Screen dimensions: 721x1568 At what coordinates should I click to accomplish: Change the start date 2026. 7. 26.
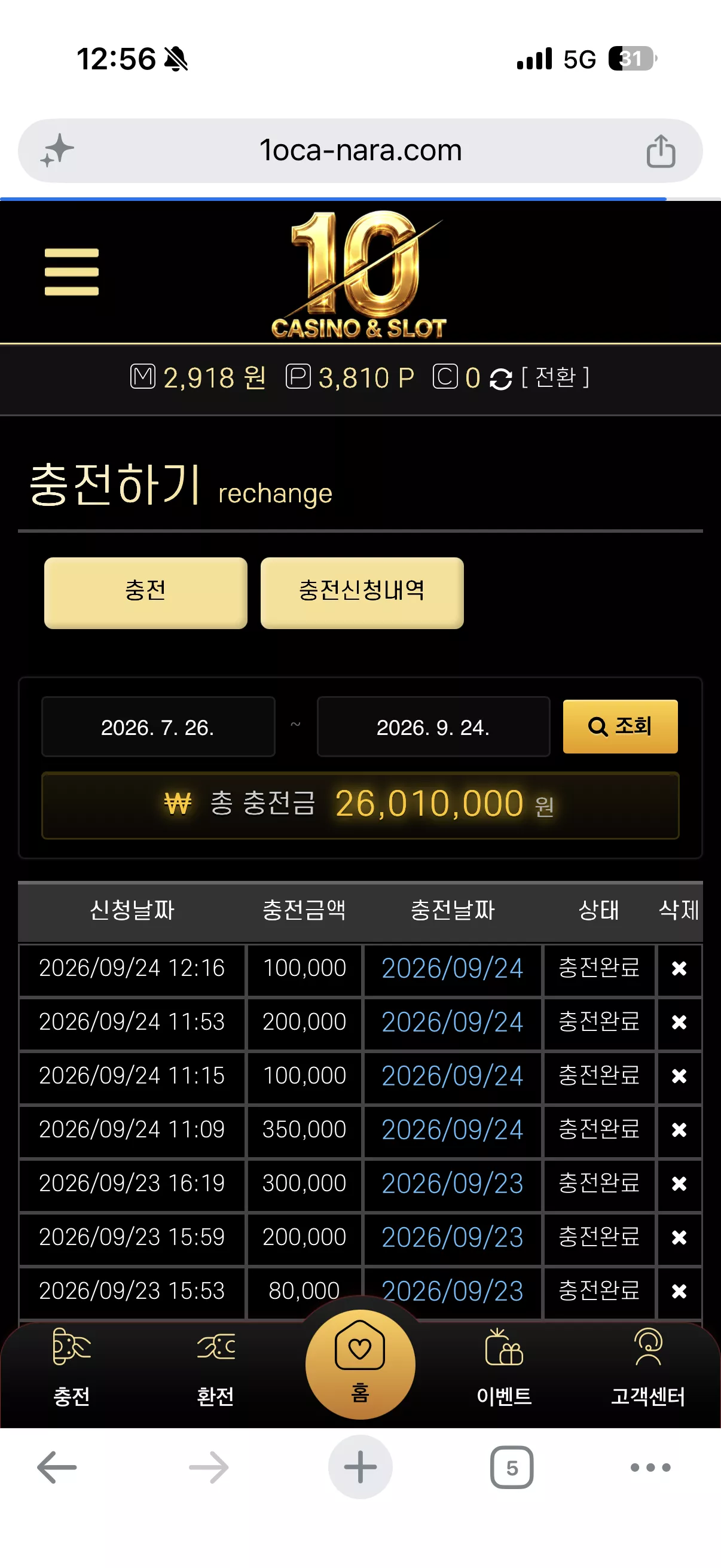(158, 727)
